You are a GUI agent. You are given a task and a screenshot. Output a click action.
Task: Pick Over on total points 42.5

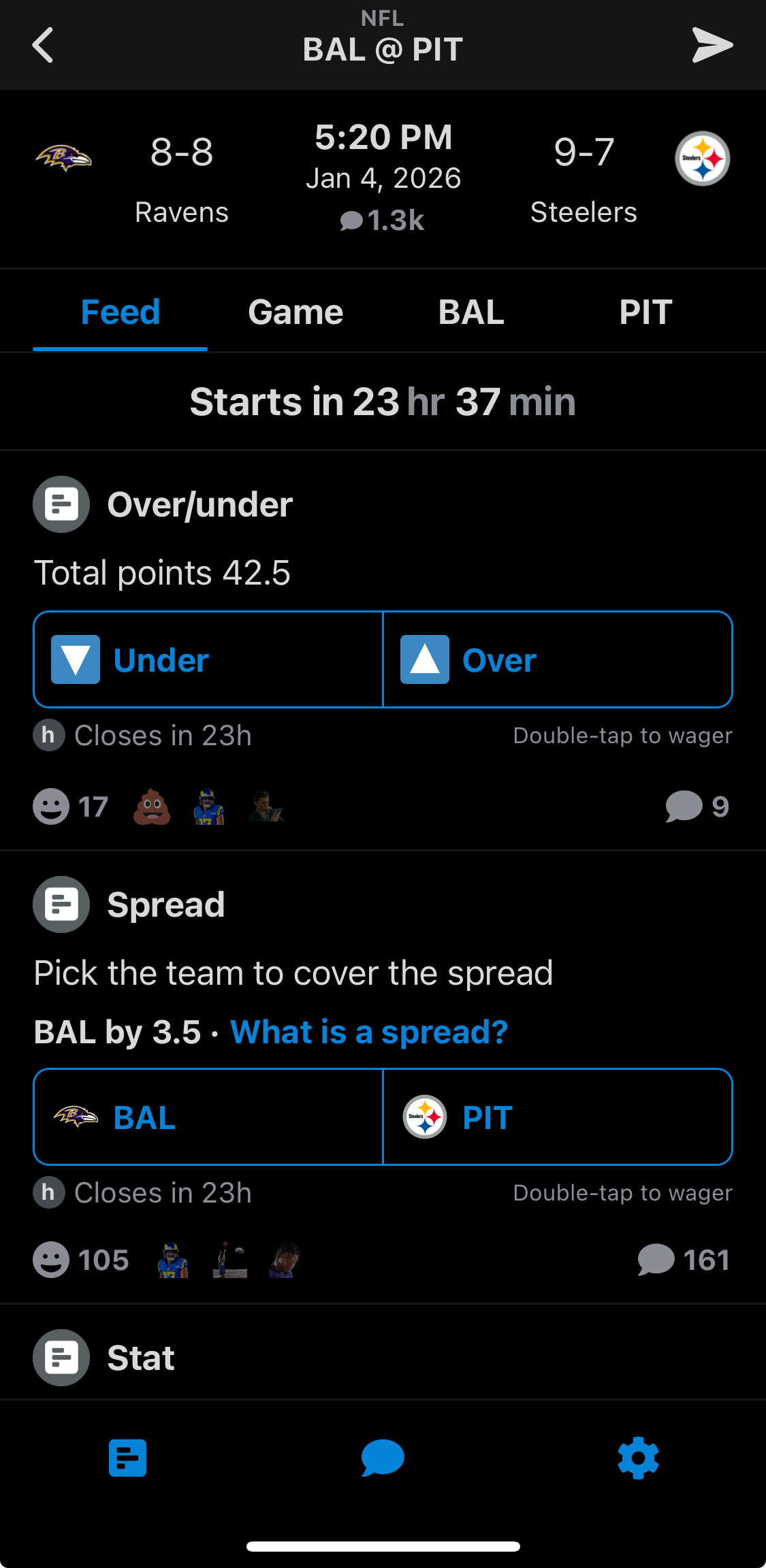[x=558, y=659]
